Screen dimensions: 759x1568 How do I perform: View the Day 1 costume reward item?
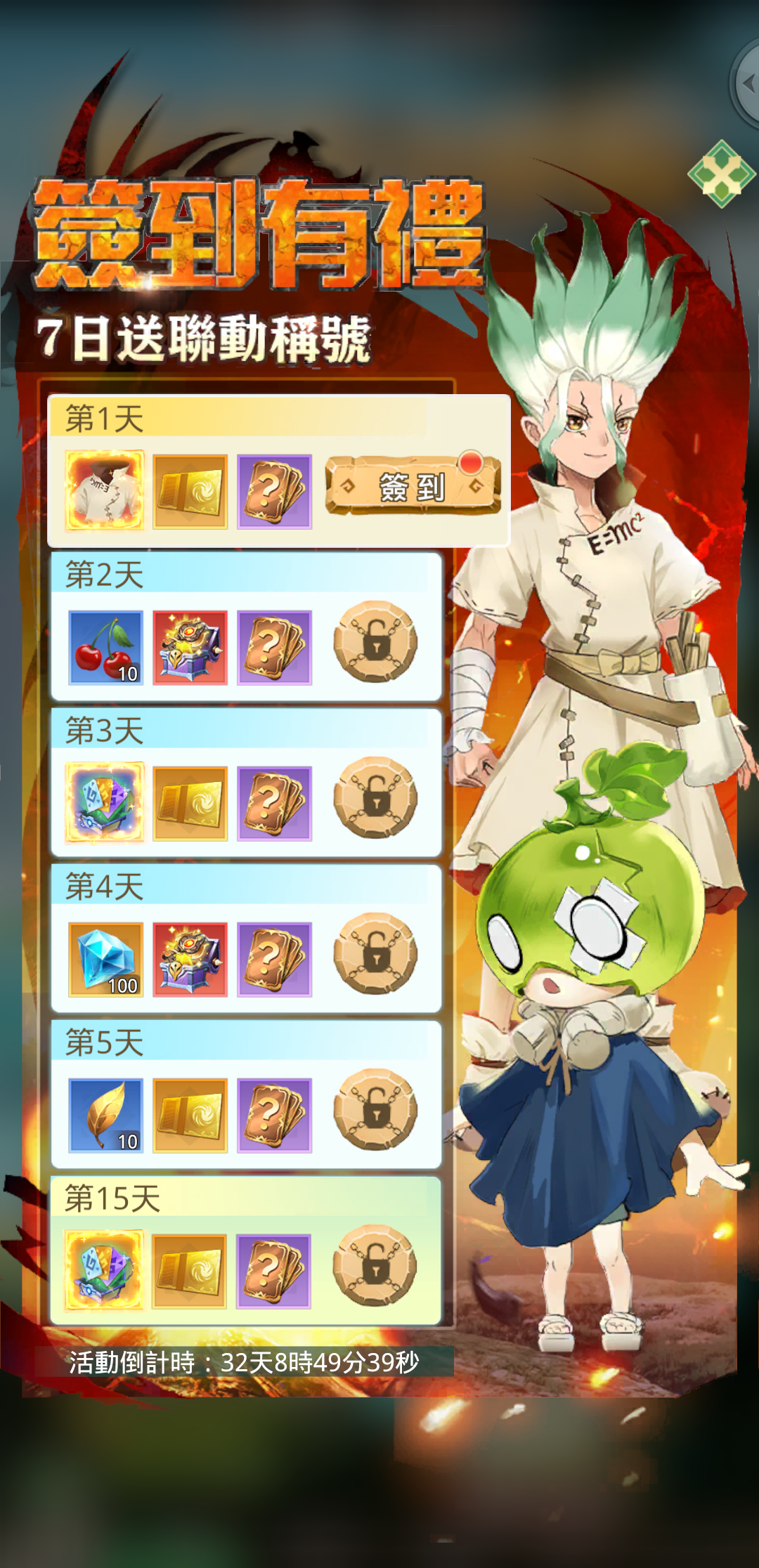pyautogui.click(x=105, y=490)
